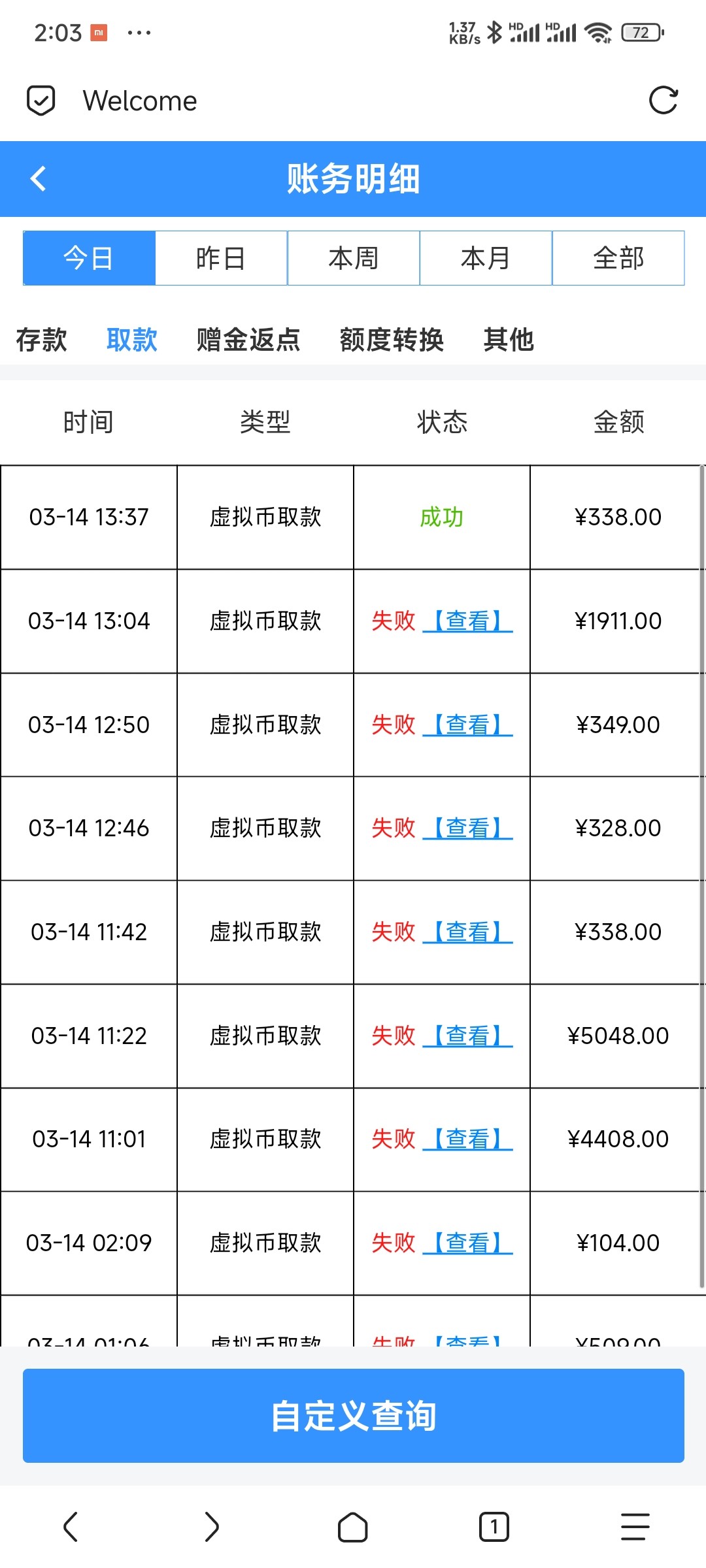Refresh the page with the reload icon
Screen dimensions: 706x1568
point(663,99)
